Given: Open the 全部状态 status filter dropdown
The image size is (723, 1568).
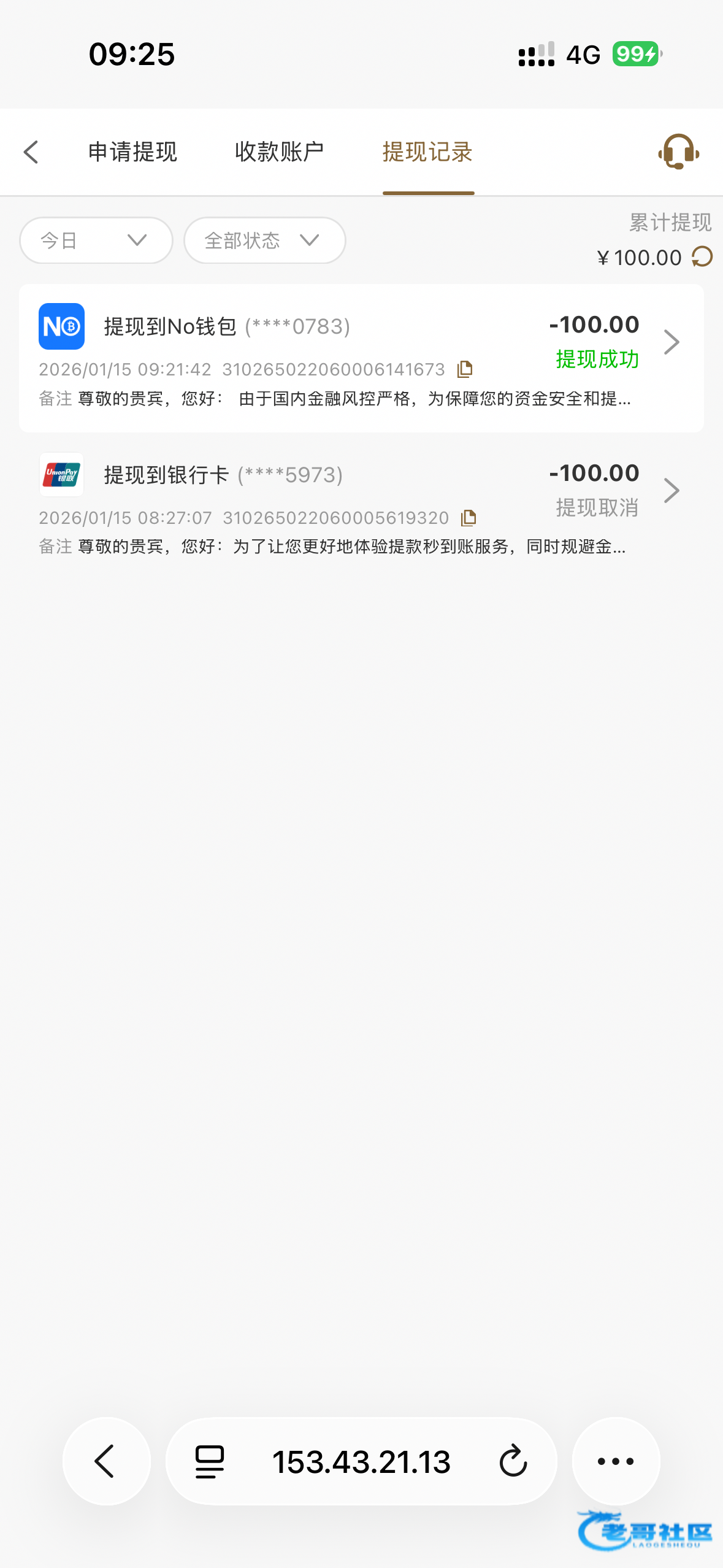Looking at the screenshot, I should [264, 240].
